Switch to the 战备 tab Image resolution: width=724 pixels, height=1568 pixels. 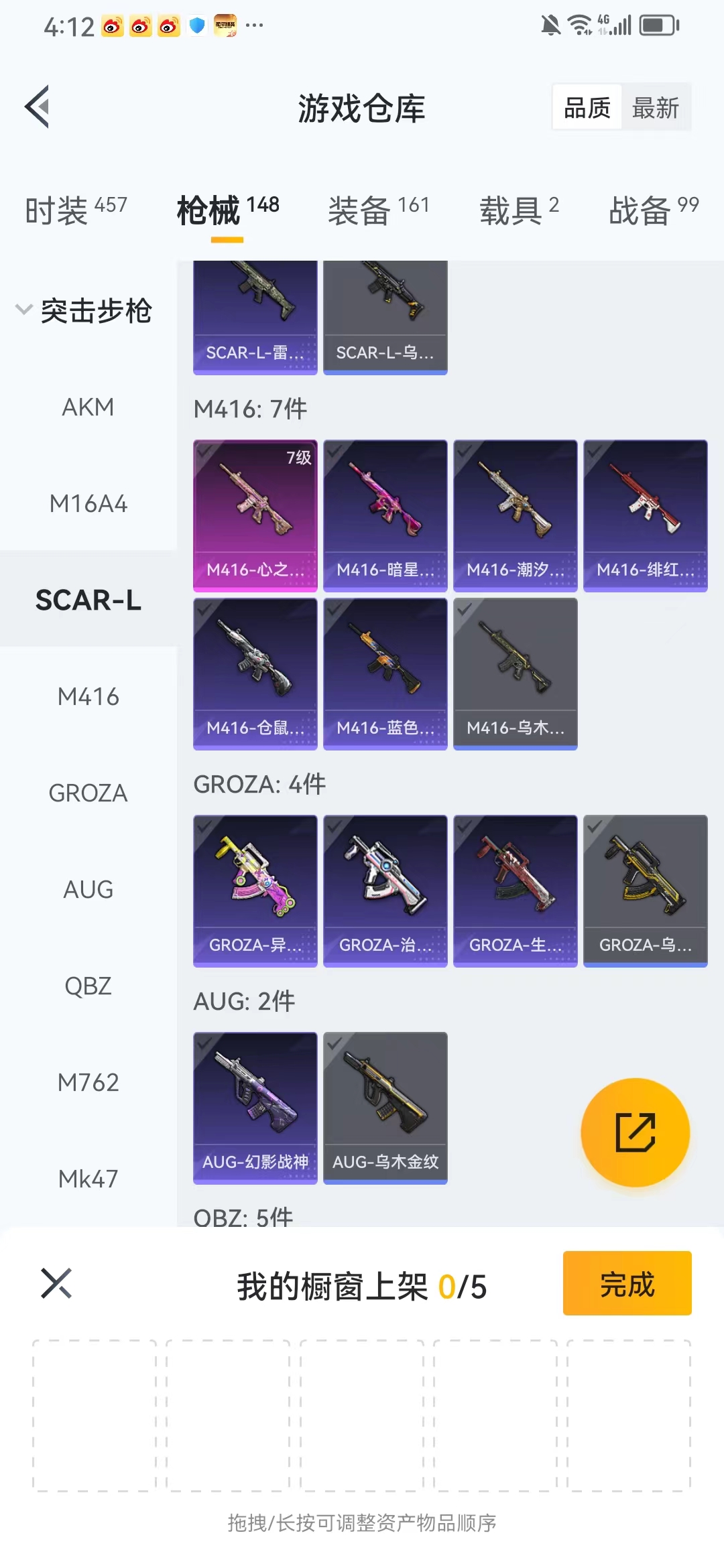654,210
